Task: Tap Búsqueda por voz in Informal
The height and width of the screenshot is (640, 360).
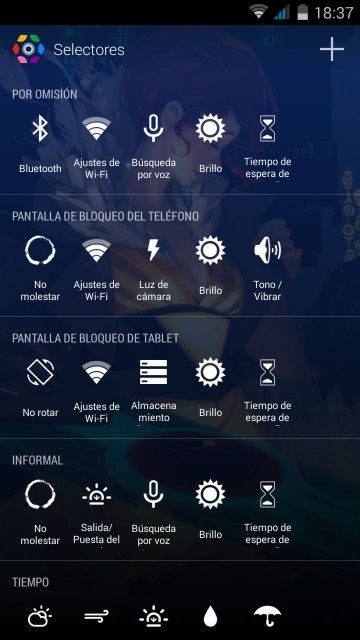Action: [x=153, y=513]
